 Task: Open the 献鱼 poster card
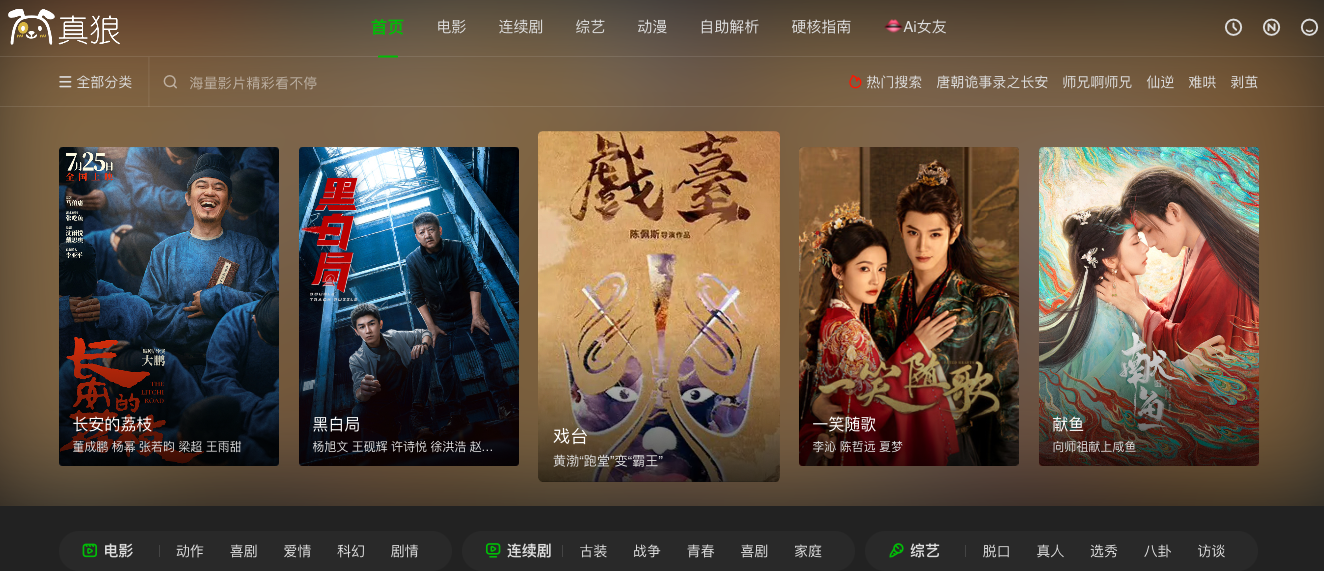tap(1149, 306)
